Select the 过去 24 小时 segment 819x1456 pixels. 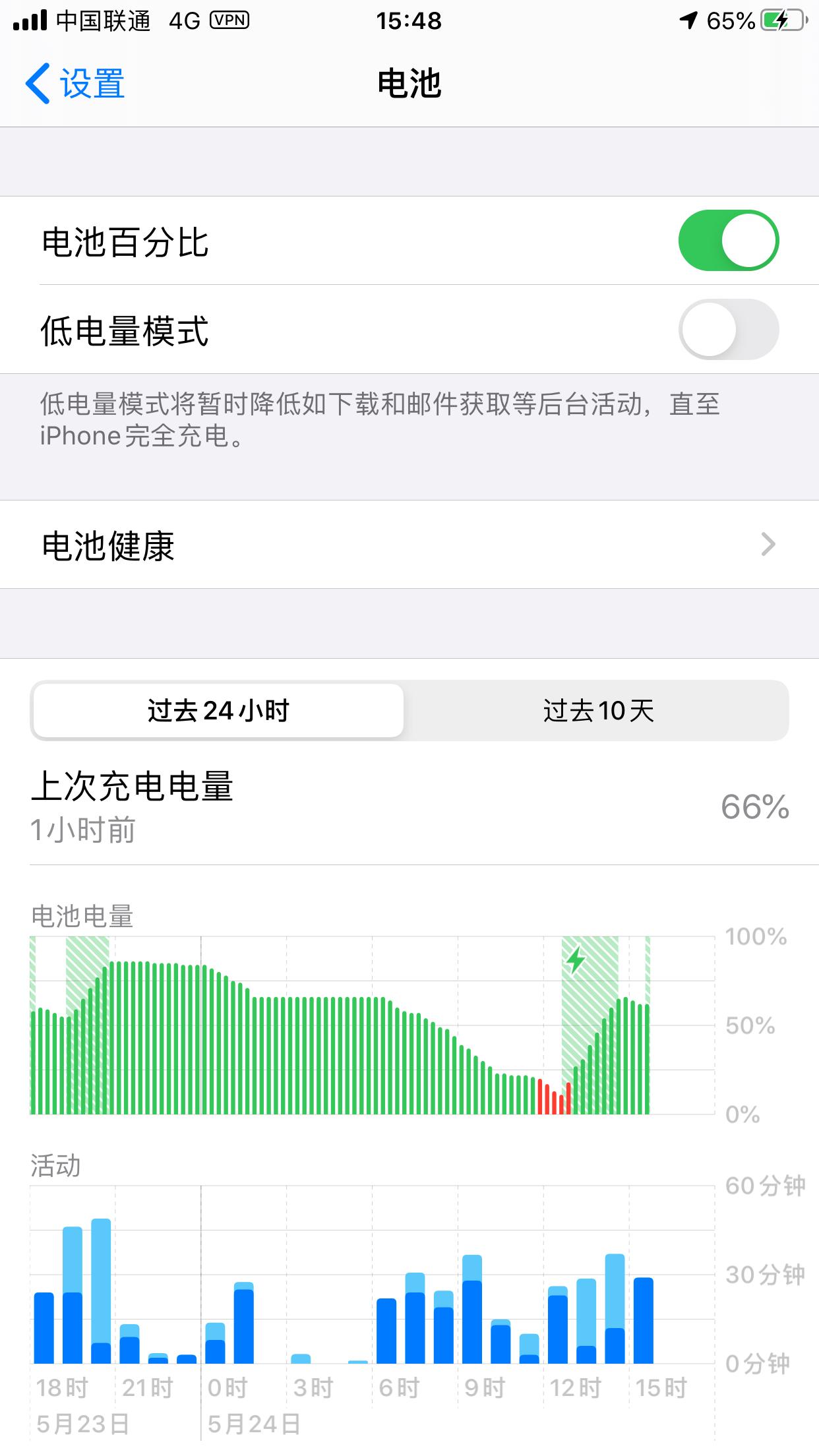pyautogui.click(x=218, y=711)
